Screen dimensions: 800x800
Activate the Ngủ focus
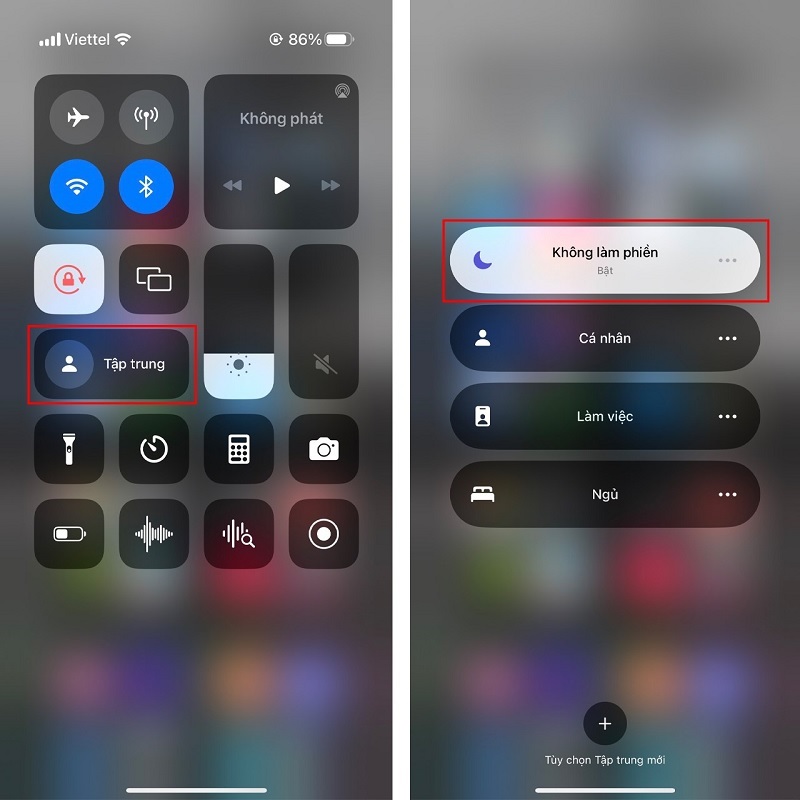point(590,494)
